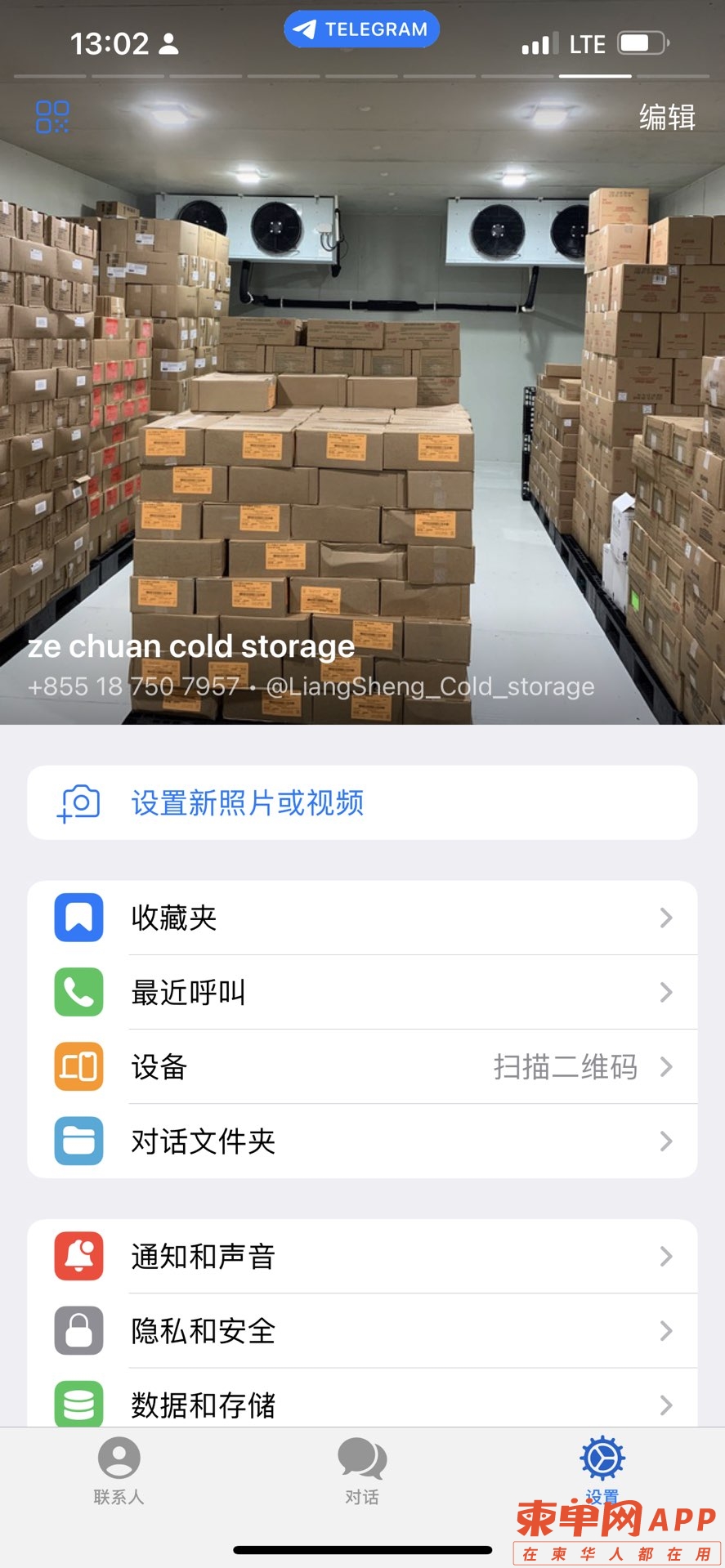Set a new photo or video (设置新照片或视频)
The height and width of the screenshot is (1568, 725).
click(362, 803)
